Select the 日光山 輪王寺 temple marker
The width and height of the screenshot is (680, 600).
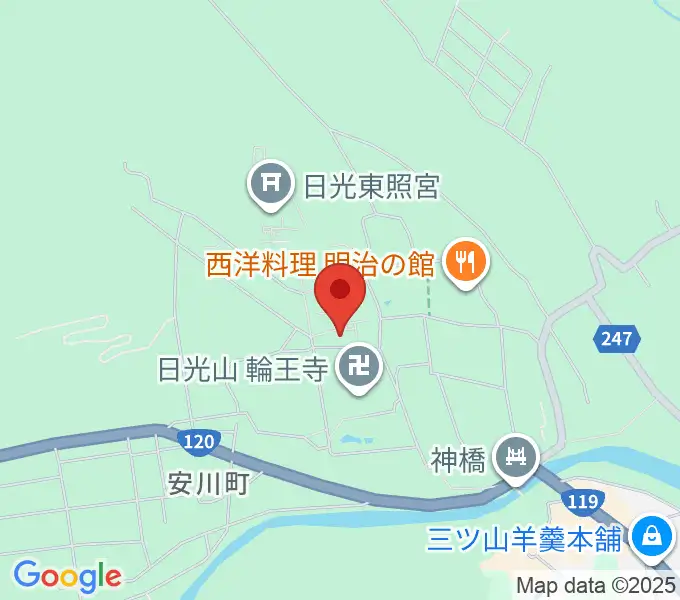tap(357, 368)
